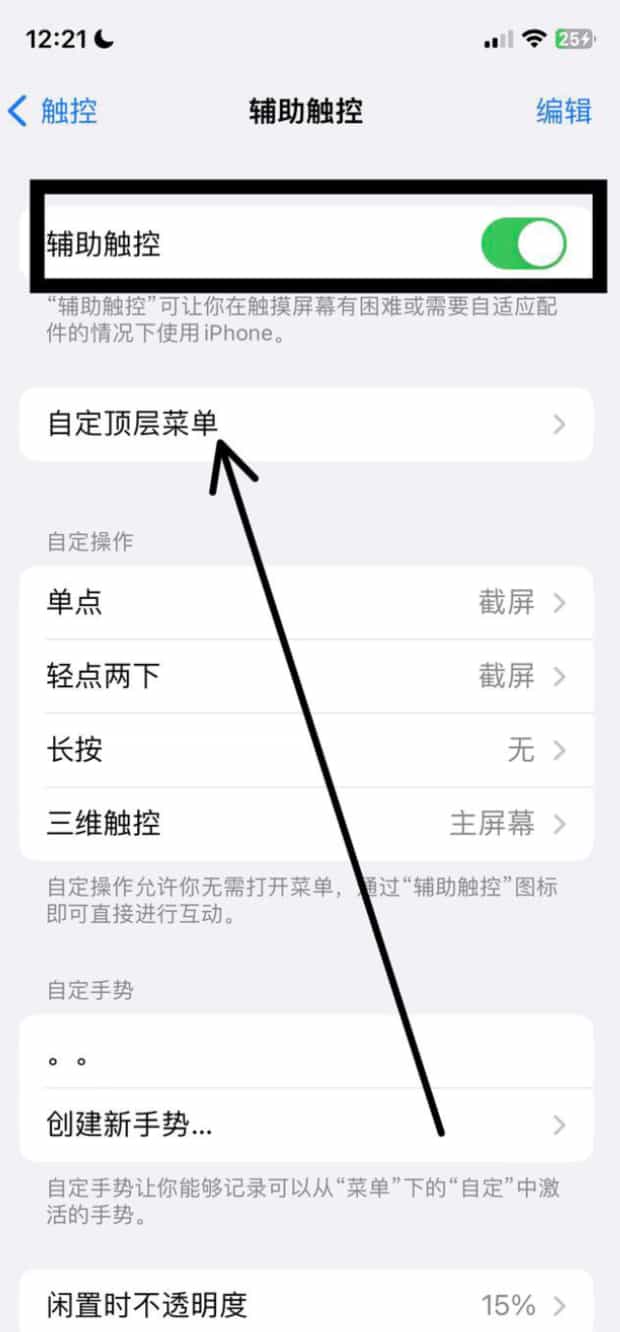Viewport: 620px width, 1332px height.
Task: Adjust 闲置时不透明度 setting
Action: coord(306,1304)
